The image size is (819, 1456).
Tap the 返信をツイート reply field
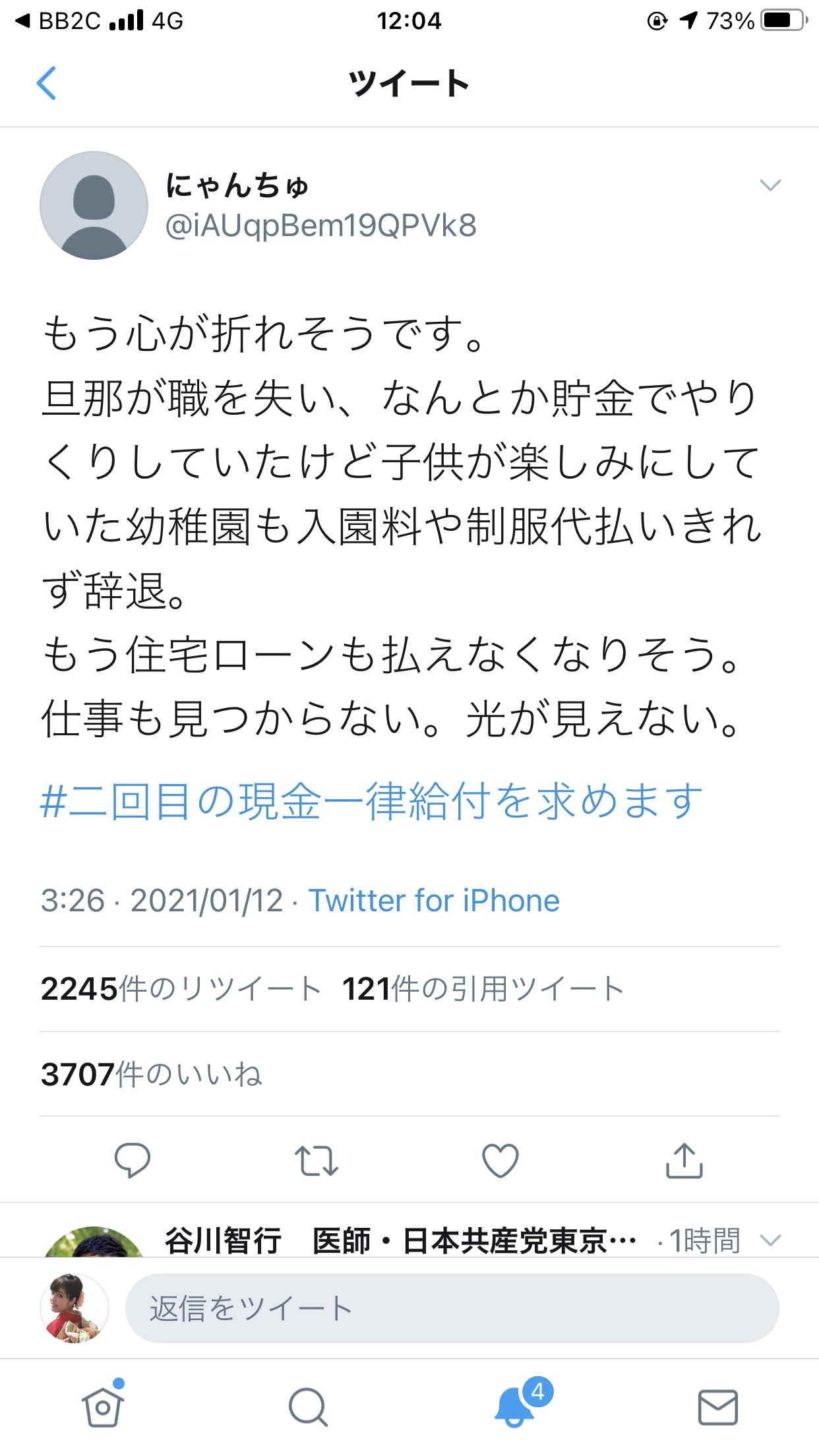pyautogui.click(x=452, y=1308)
